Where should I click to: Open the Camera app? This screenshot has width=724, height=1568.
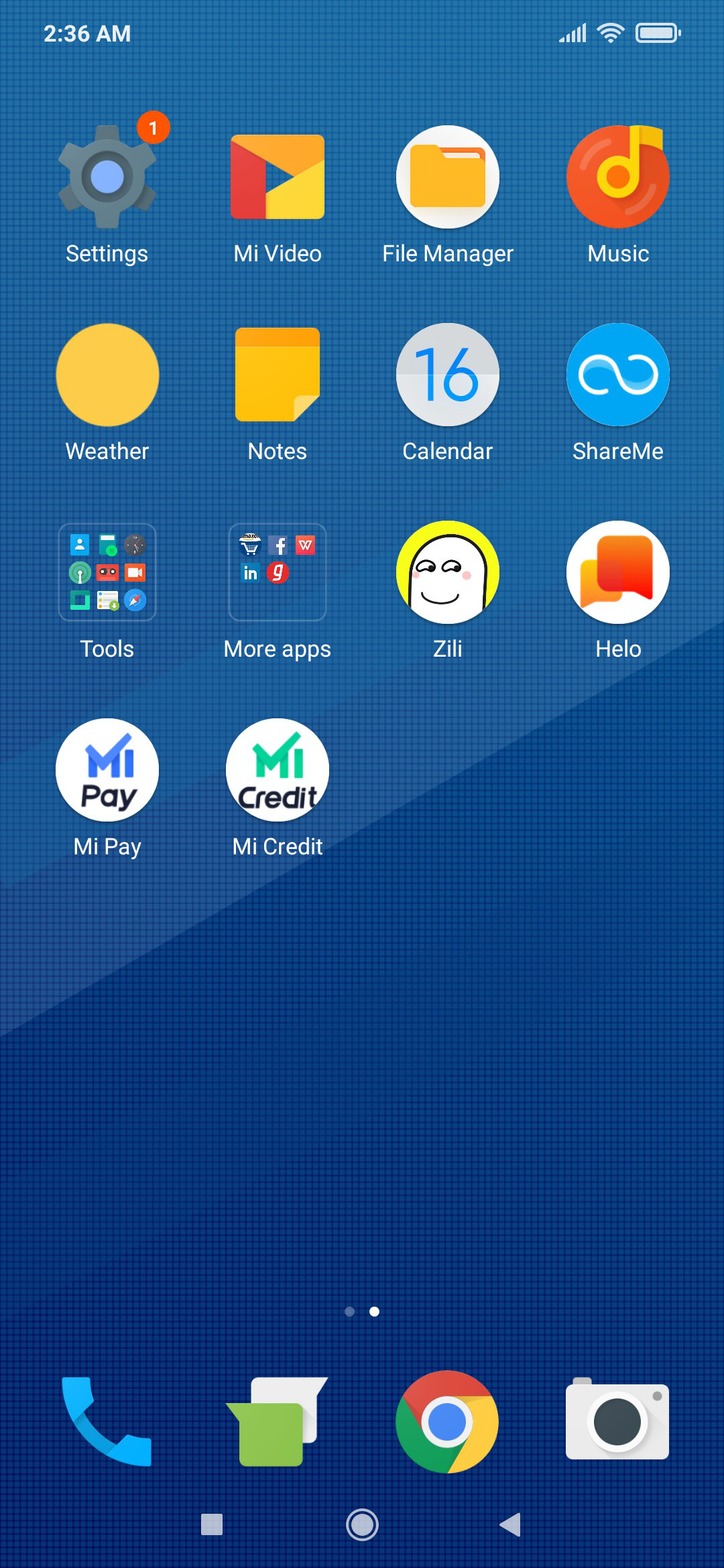point(618,1421)
